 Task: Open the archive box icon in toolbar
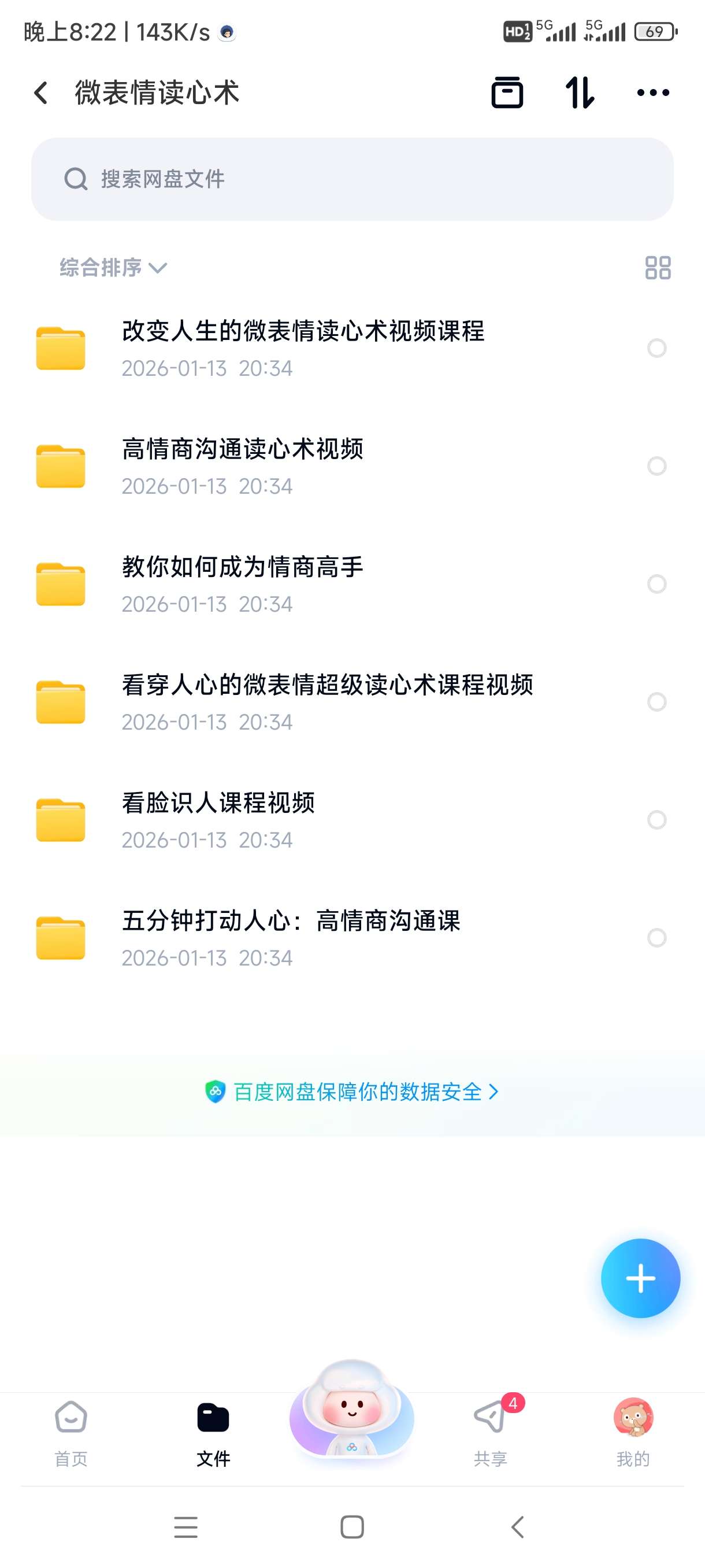click(x=507, y=93)
